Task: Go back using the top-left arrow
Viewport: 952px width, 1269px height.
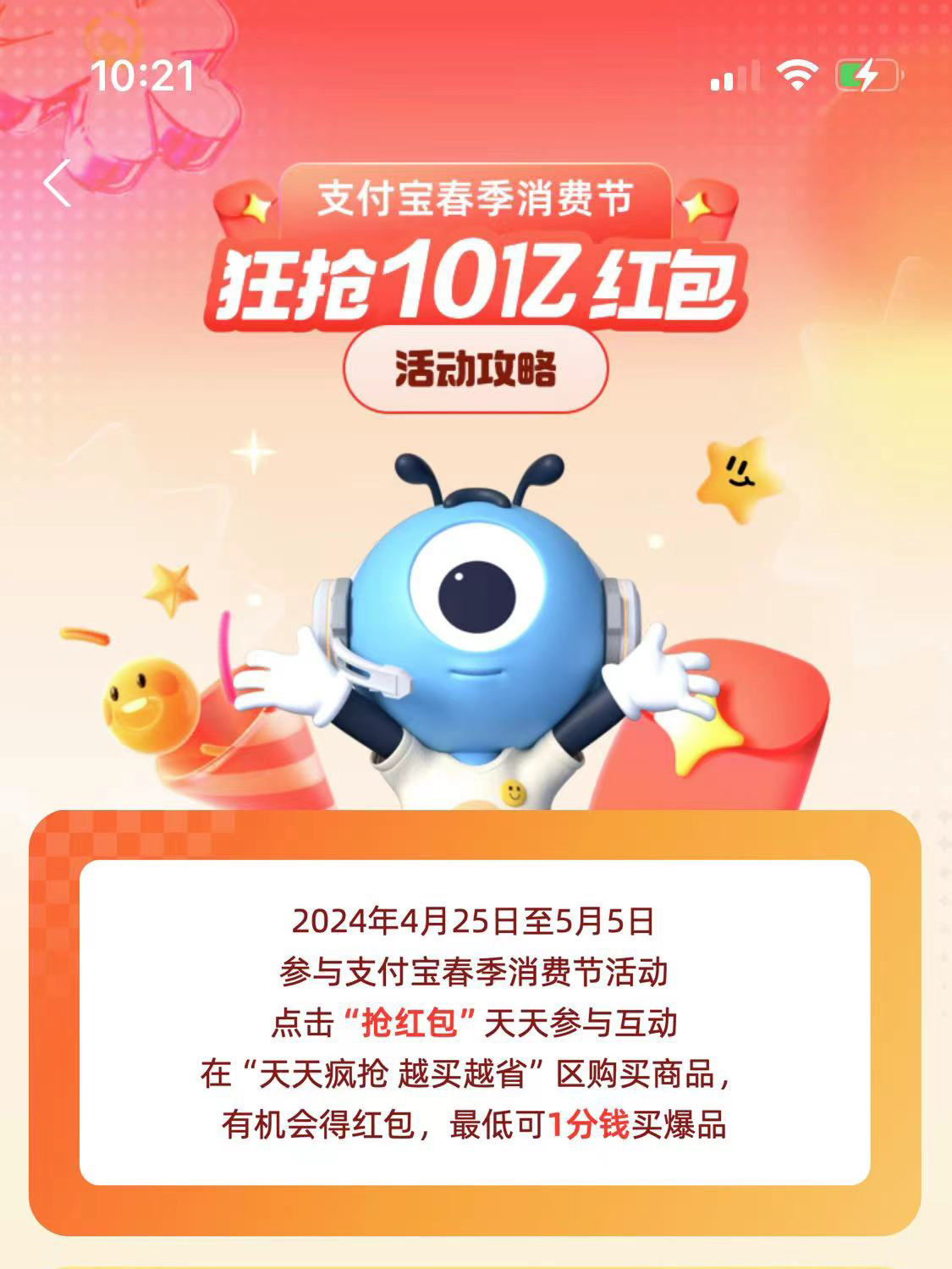Action: click(x=58, y=183)
